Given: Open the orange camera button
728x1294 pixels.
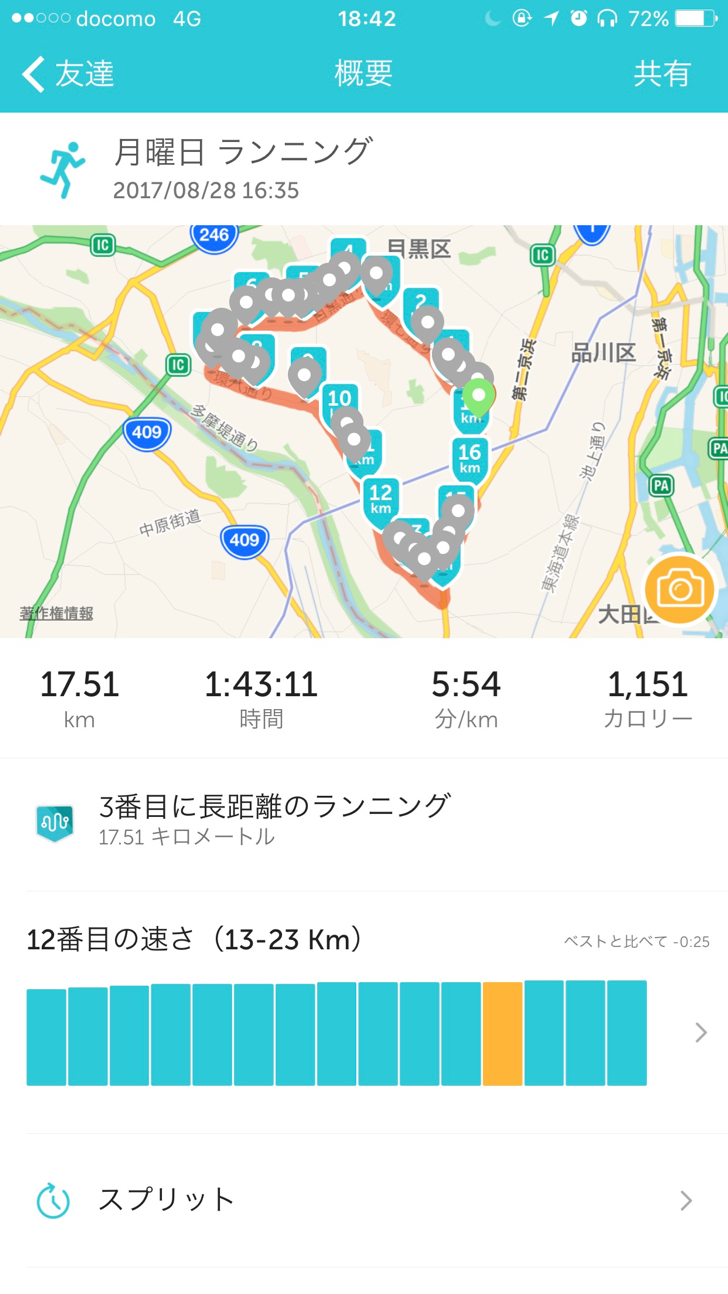Looking at the screenshot, I should coord(680,589).
